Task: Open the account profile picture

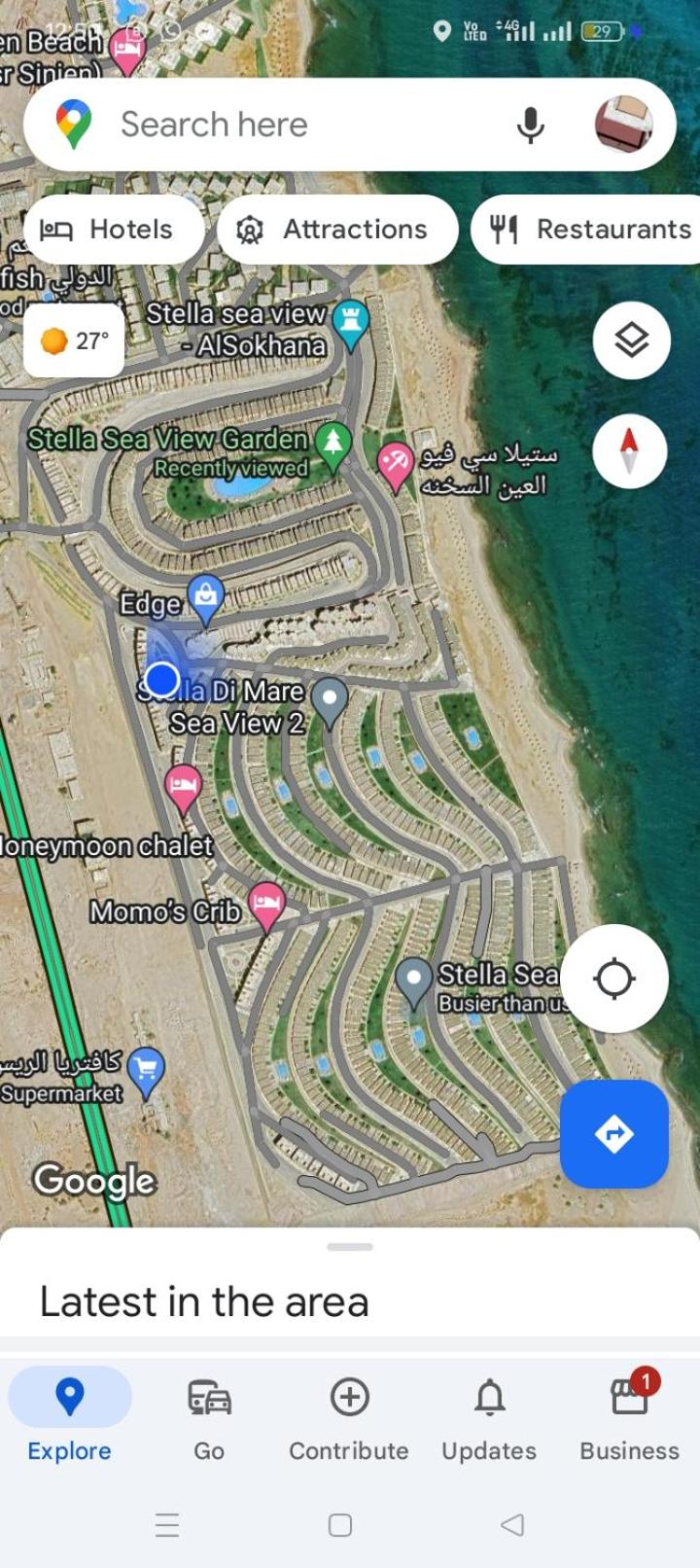Action: (x=623, y=125)
